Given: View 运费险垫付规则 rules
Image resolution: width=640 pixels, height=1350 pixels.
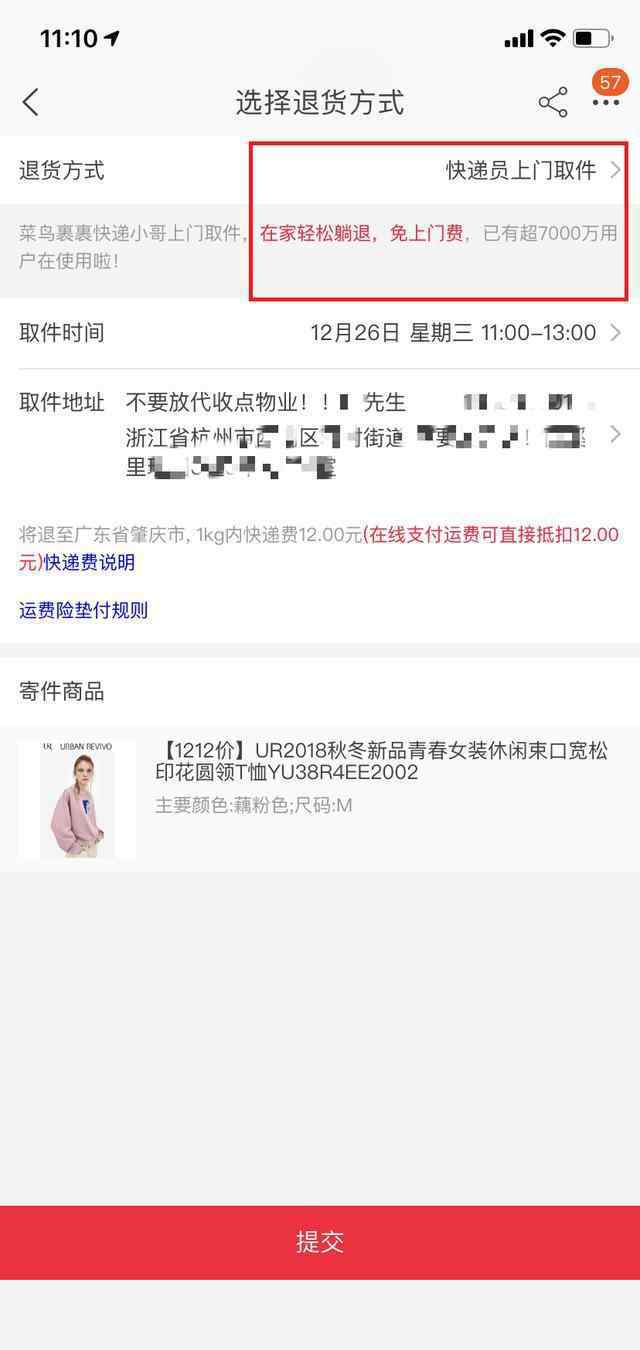Looking at the screenshot, I should tap(84, 610).
